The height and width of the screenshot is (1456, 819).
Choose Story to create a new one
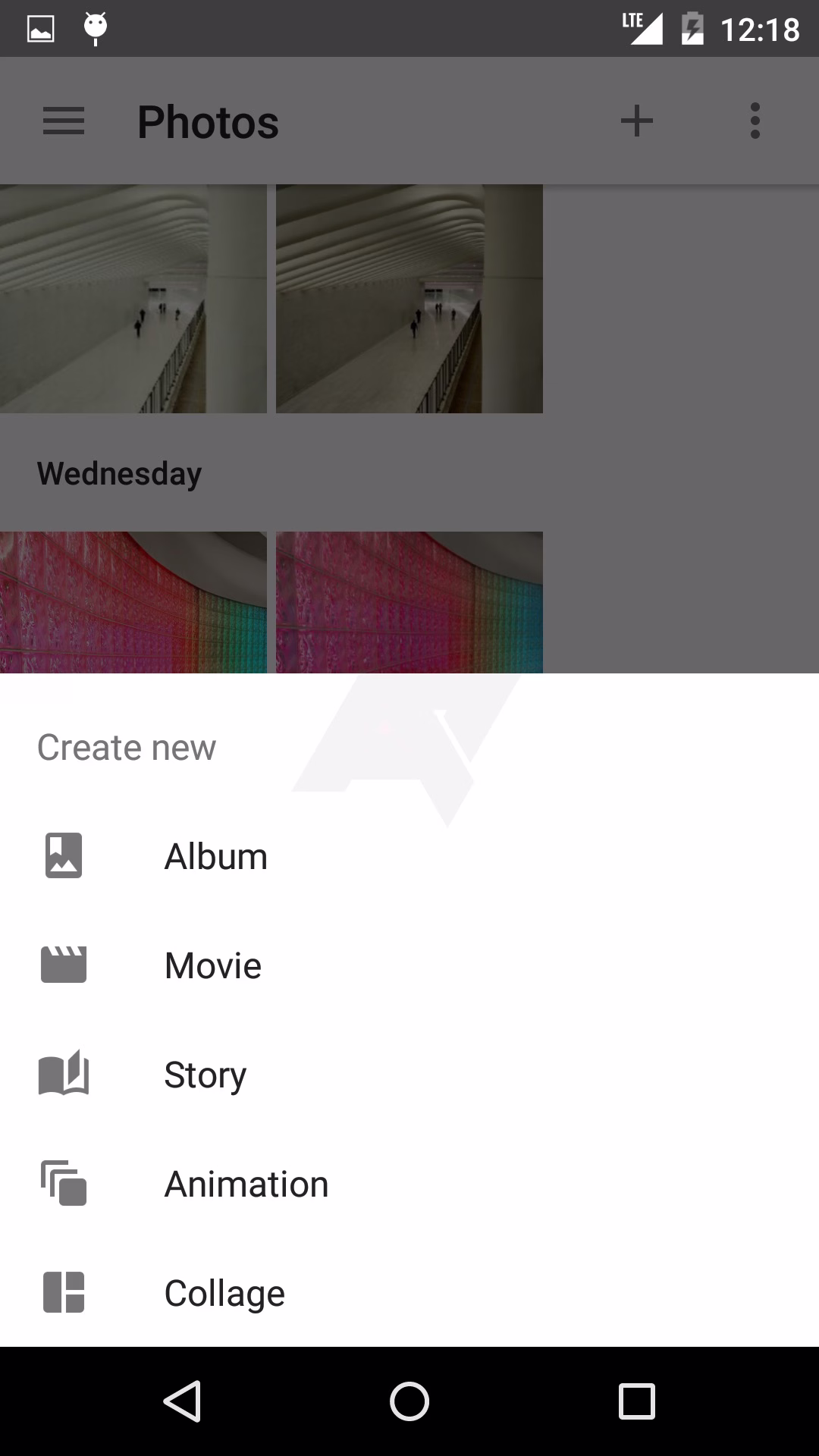tap(206, 1075)
